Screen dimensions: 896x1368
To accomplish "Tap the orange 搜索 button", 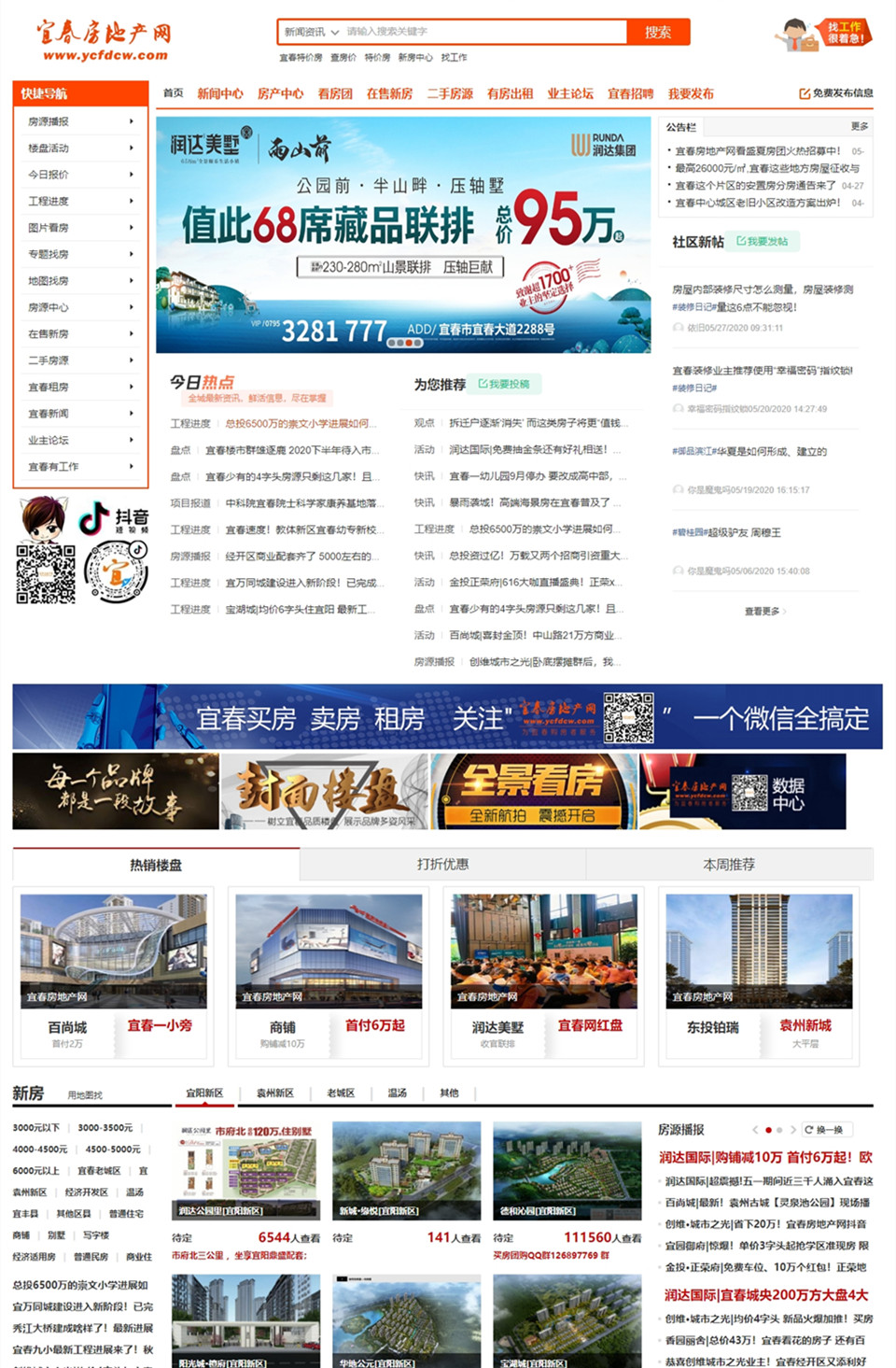I will tap(658, 32).
